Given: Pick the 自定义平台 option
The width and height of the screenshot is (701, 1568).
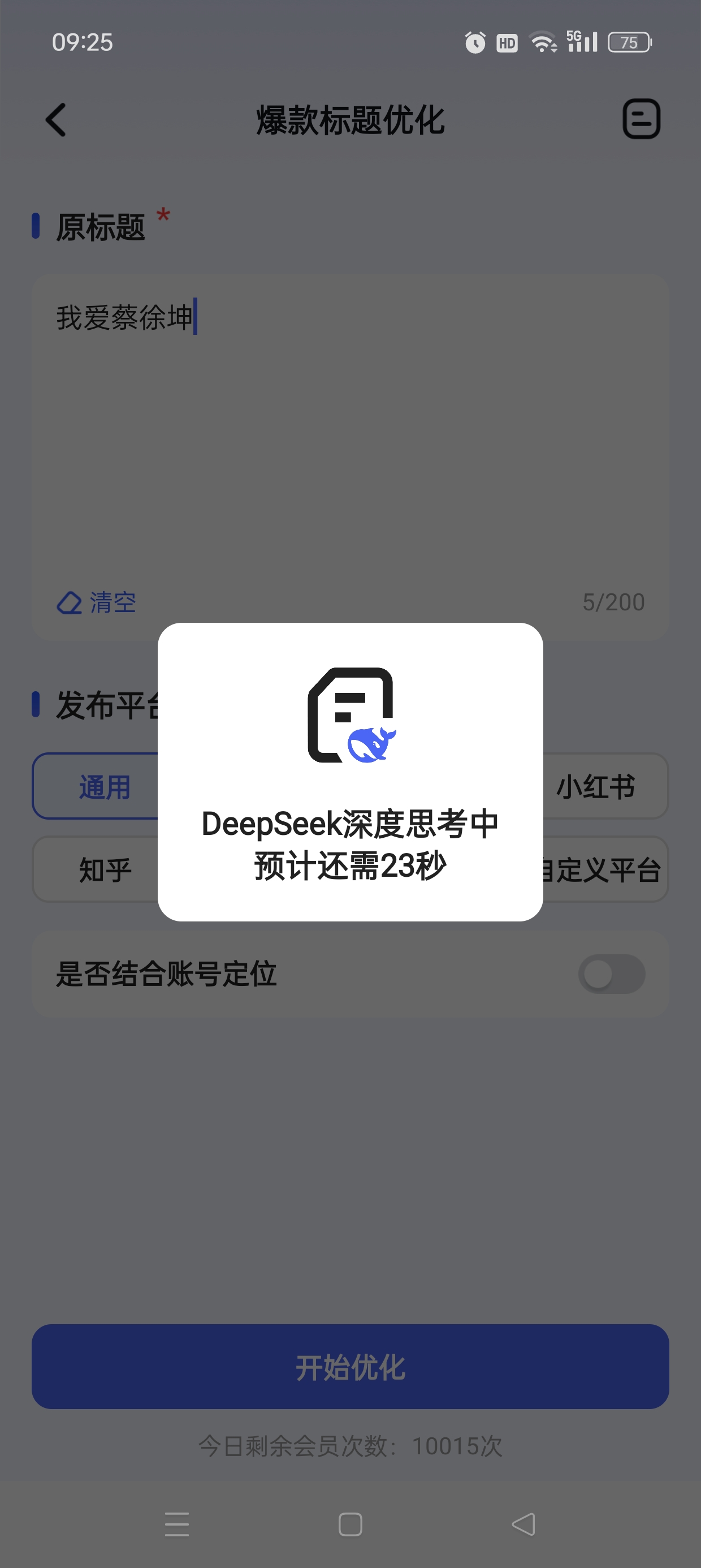Looking at the screenshot, I should pyautogui.click(x=604, y=869).
